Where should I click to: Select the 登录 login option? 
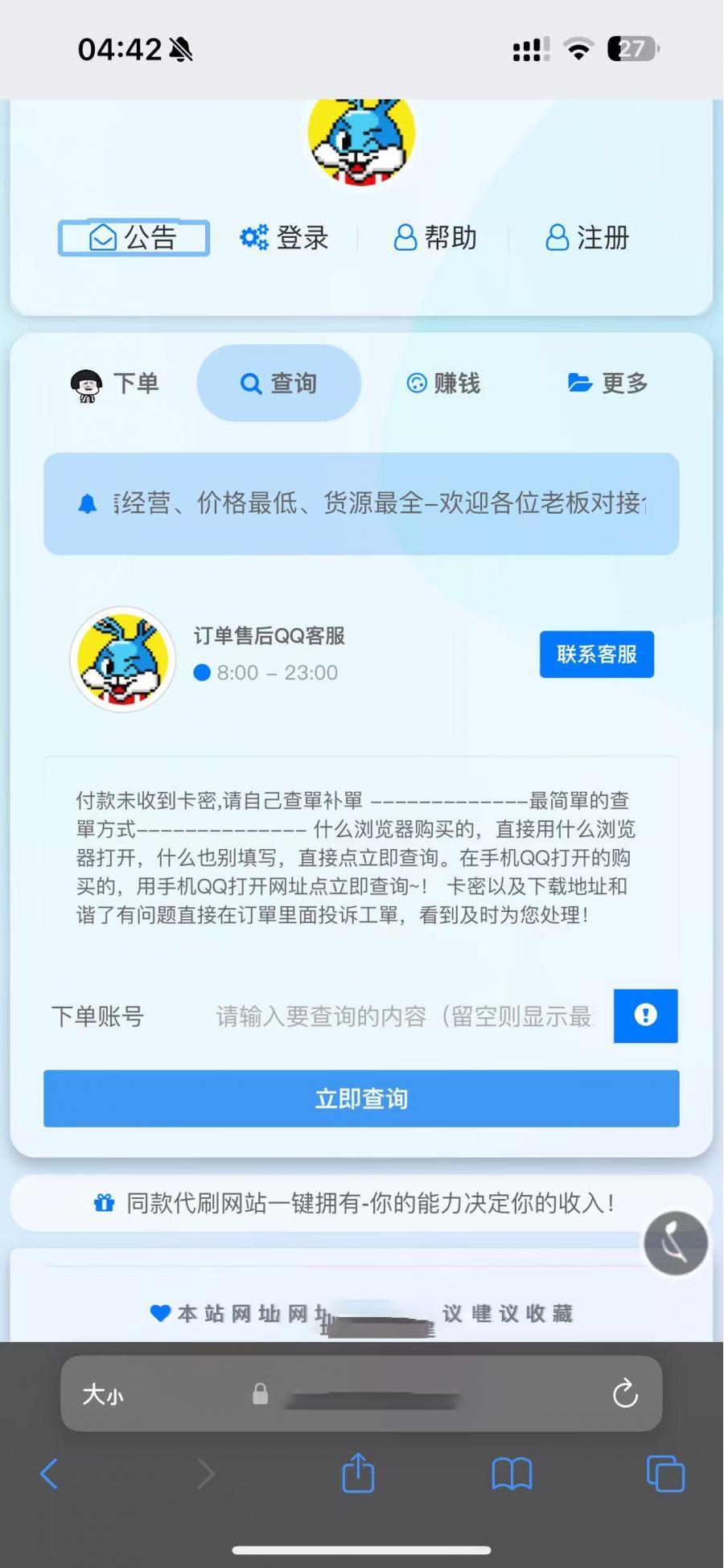click(284, 237)
